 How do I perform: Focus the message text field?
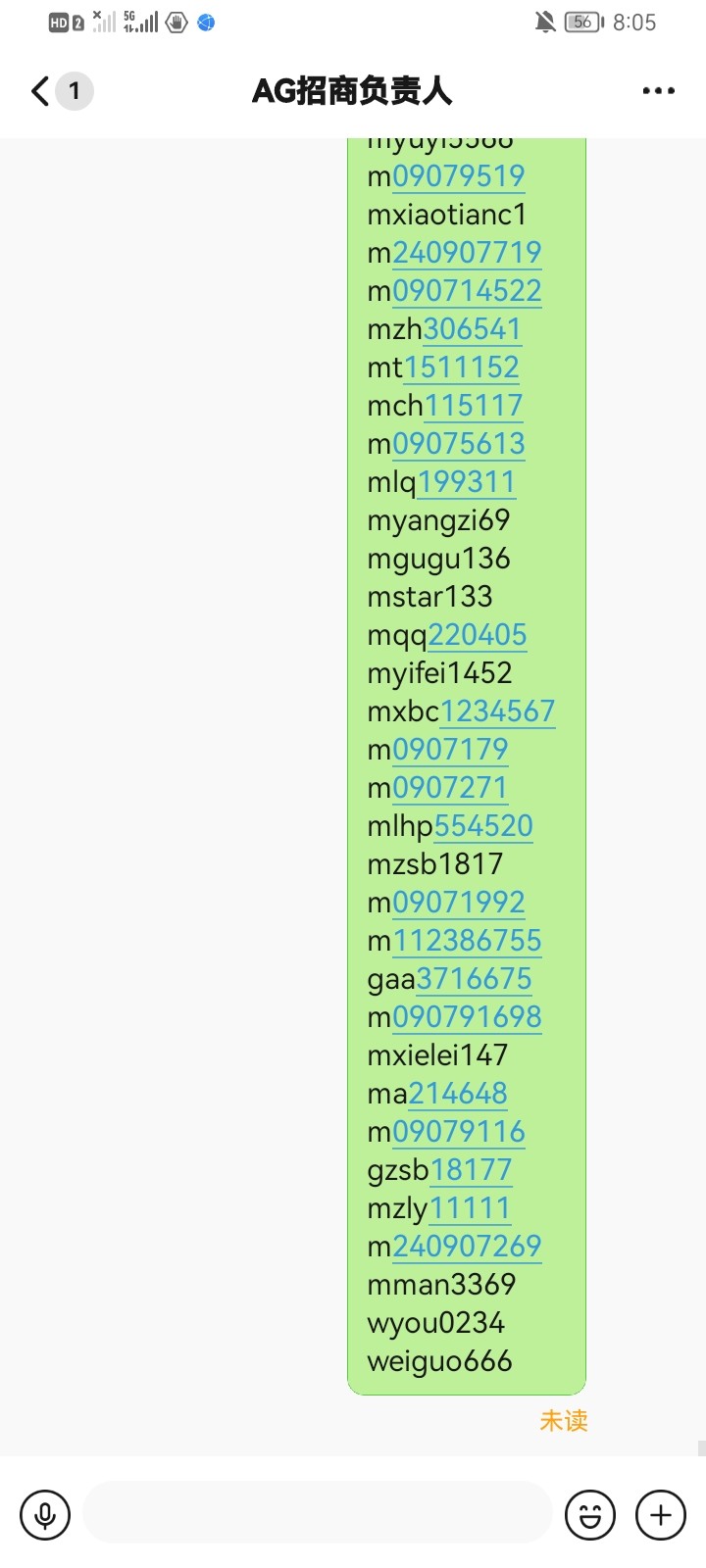pyautogui.click(x=318, y=1513)
